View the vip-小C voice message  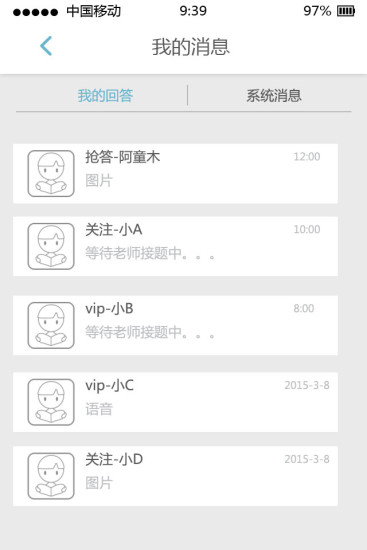175,402
